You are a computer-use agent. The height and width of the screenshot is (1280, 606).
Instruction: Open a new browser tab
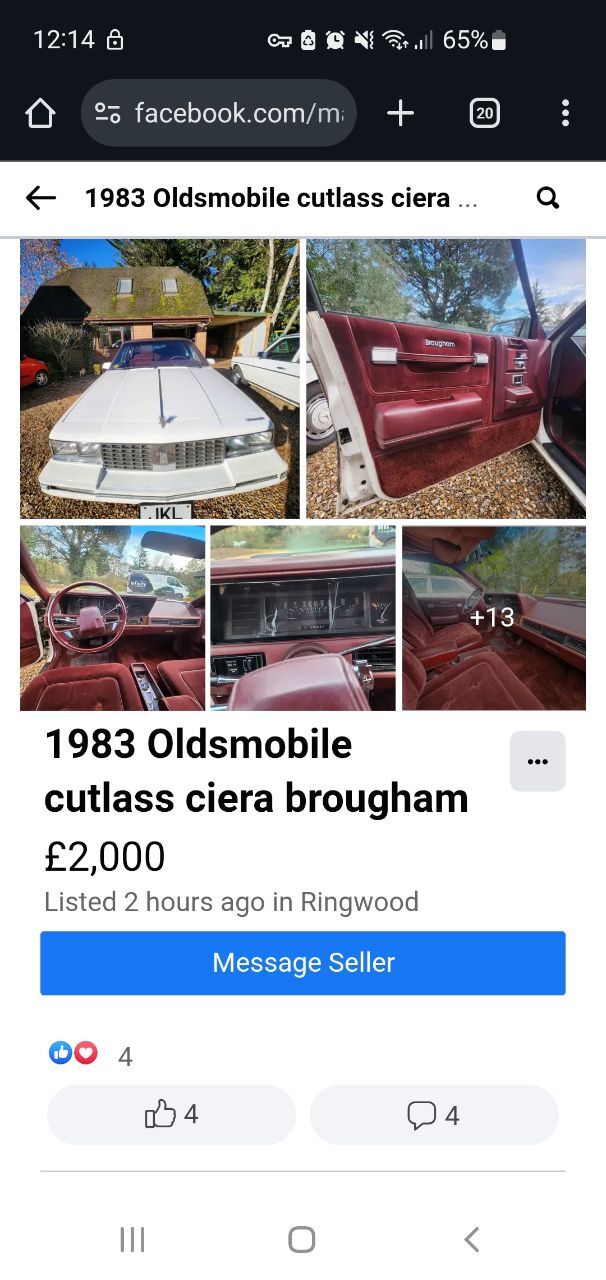coord(400,114)
